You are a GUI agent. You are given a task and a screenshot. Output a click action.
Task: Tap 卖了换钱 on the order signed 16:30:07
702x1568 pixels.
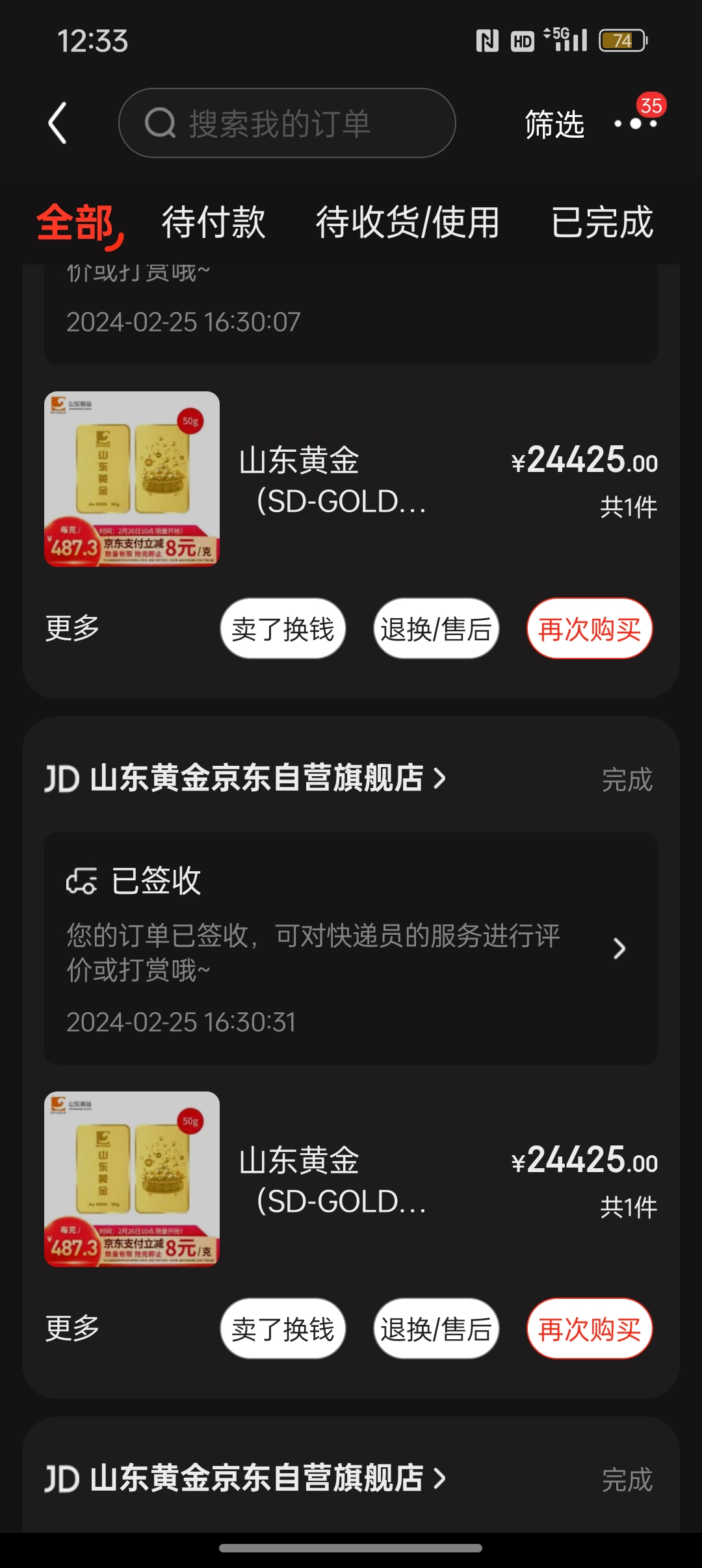[x=283, y=629]
